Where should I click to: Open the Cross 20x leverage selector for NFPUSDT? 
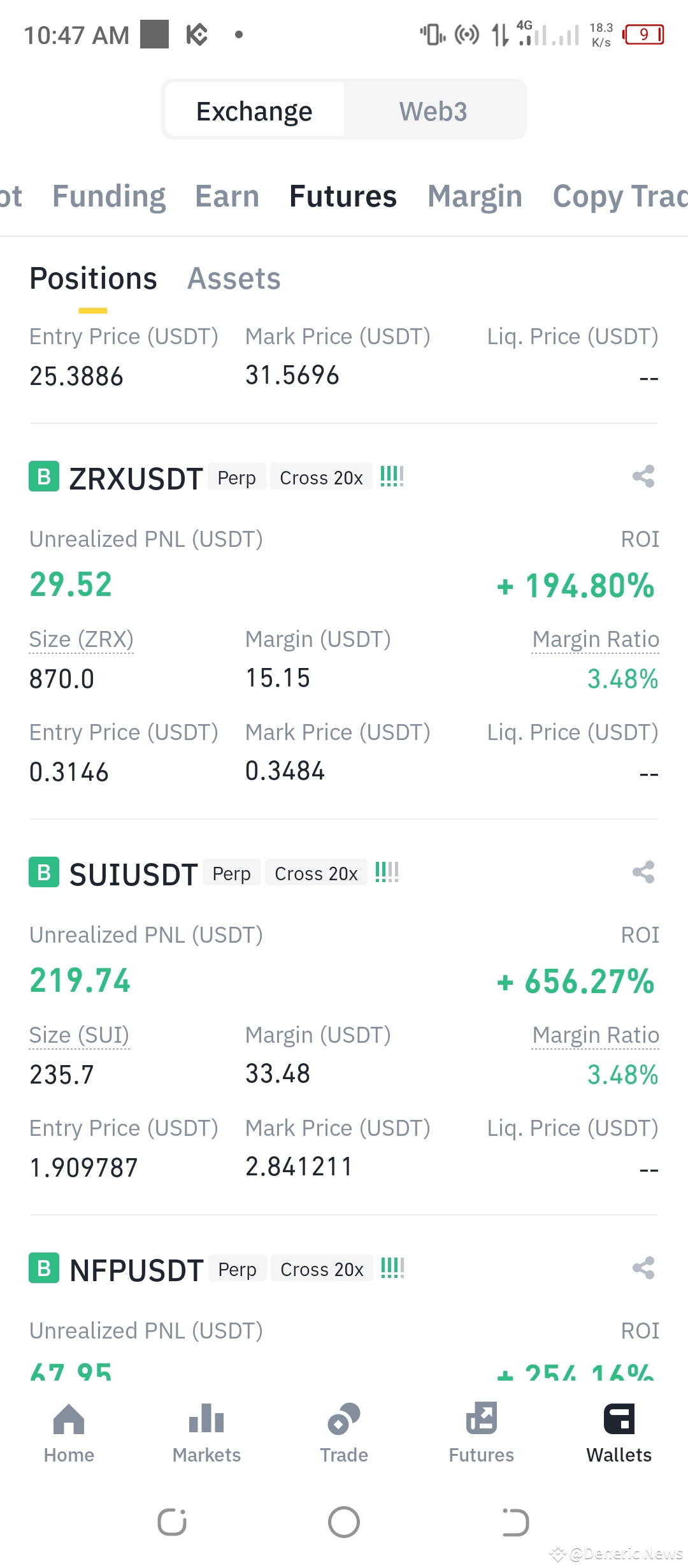point(322,1268)
